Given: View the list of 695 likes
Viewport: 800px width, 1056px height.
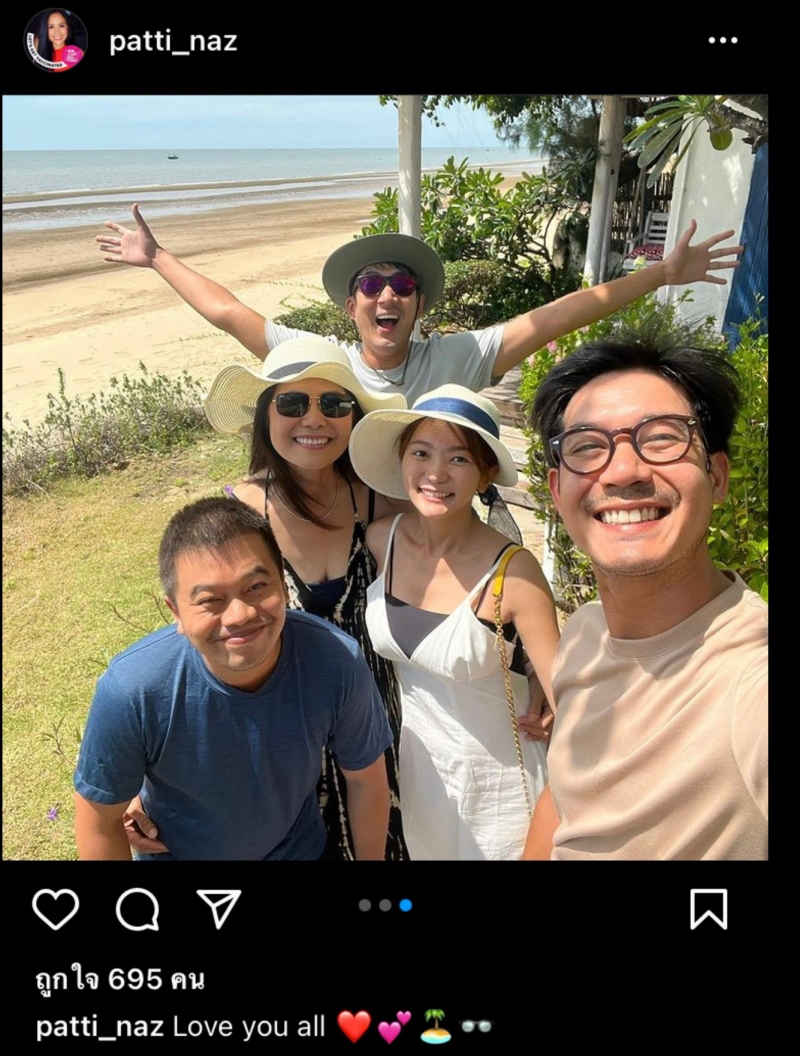Looking at the screenshot, I should [x=120, y=979].
